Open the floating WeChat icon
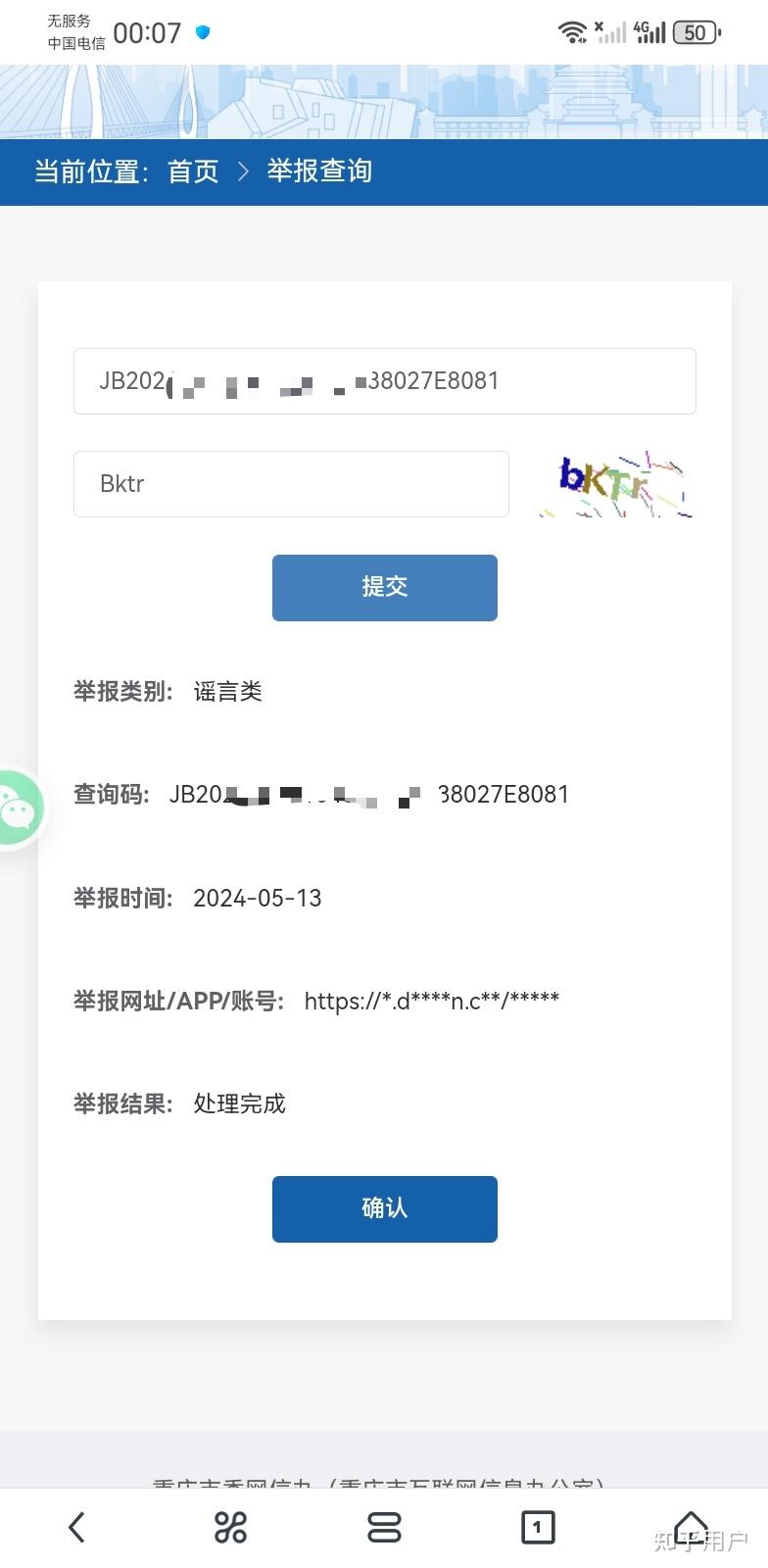Screen dimensions: 768x1568 (18, 808)
